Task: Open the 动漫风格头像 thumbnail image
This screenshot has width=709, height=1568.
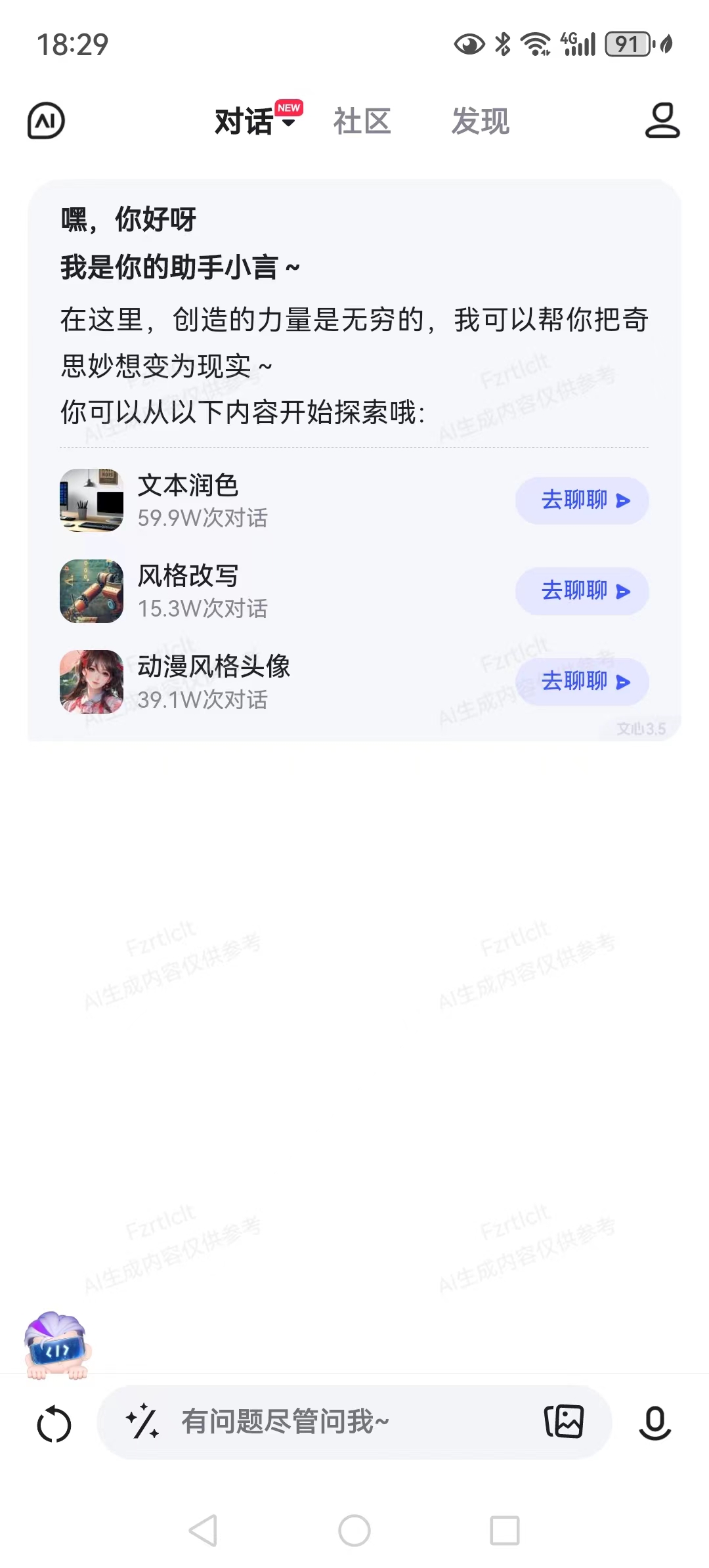Action: coord(91,682)
